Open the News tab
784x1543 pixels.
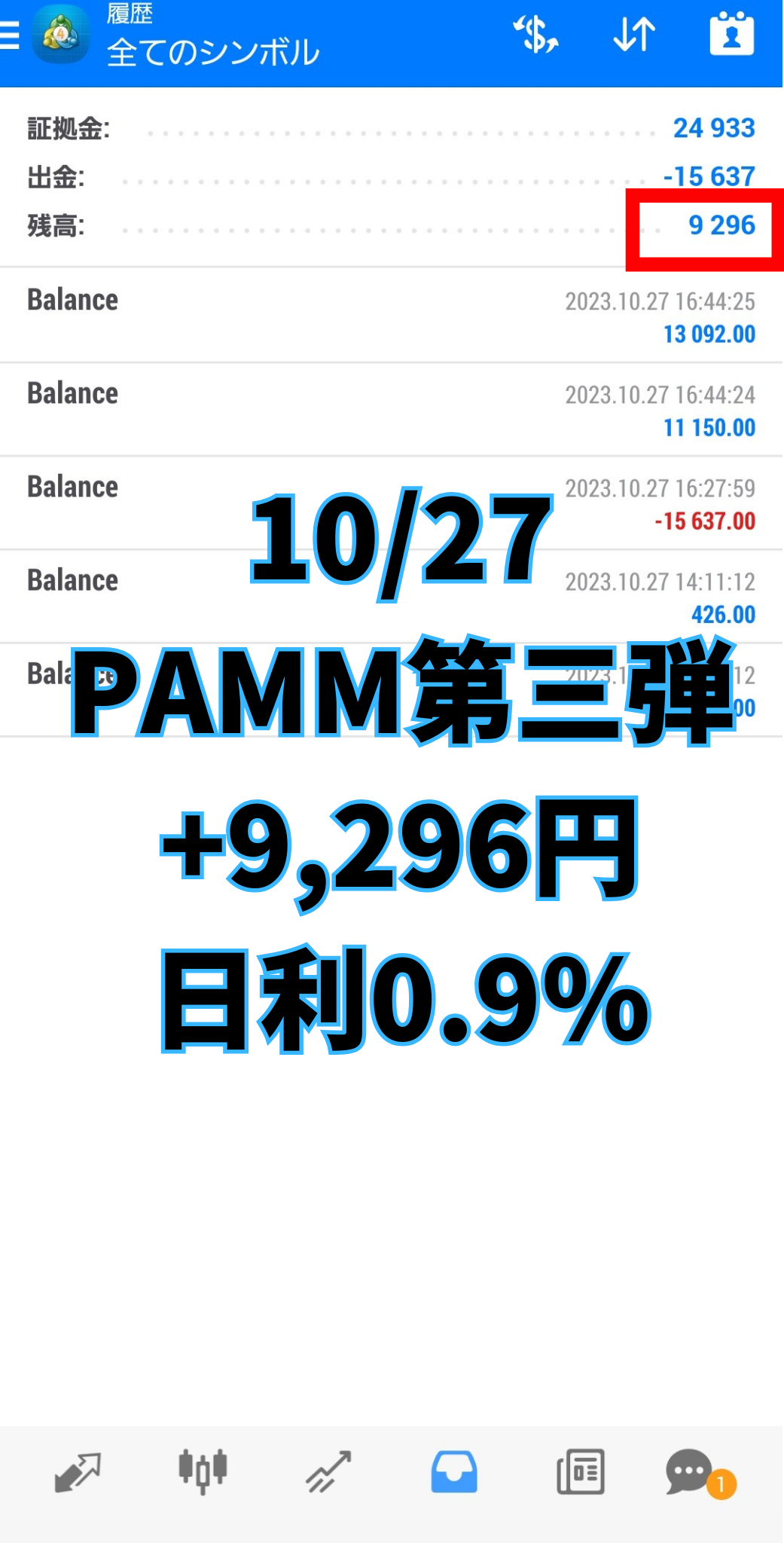tap(580, 1471)
